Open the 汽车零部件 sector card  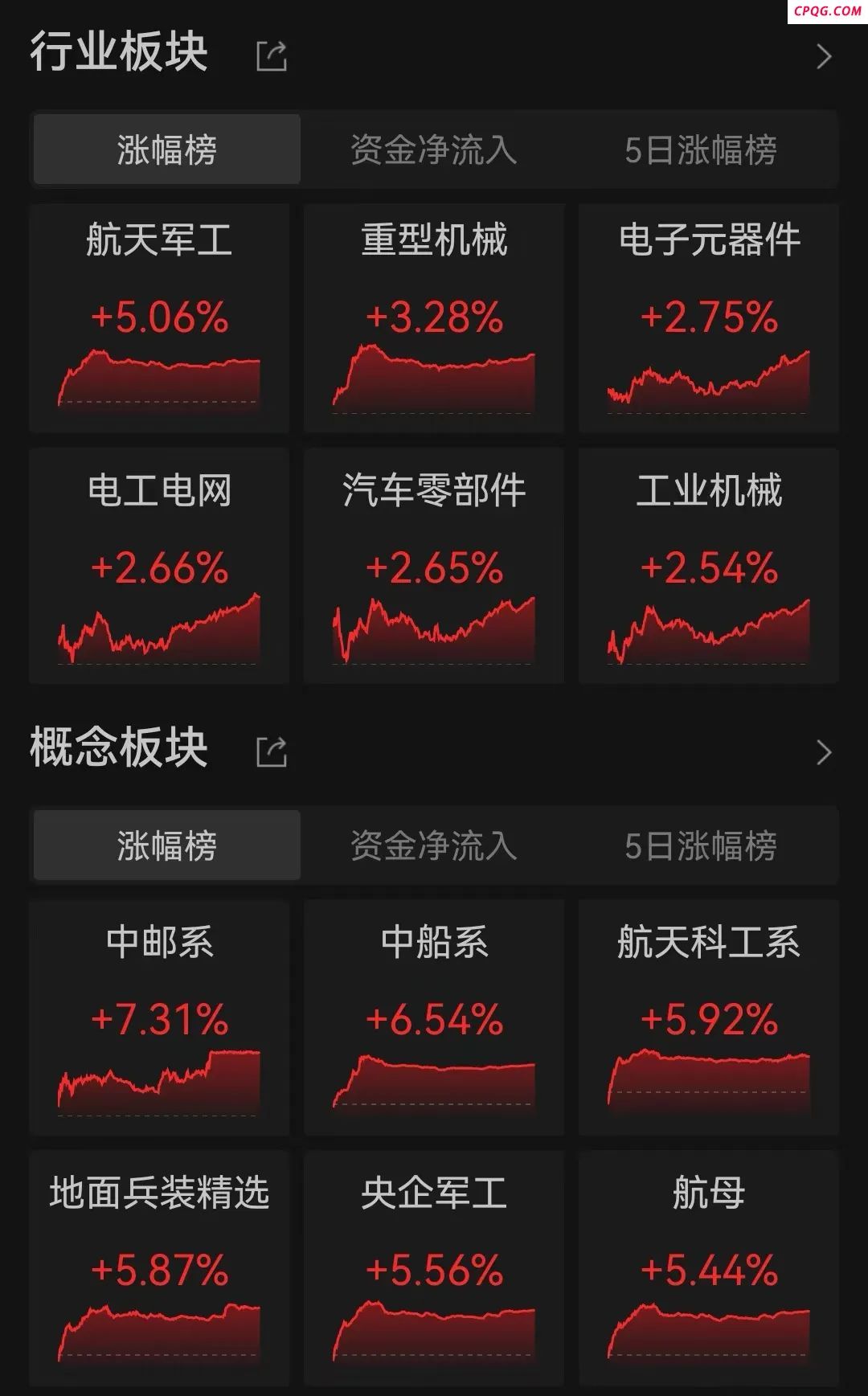(x=434, y=566)
